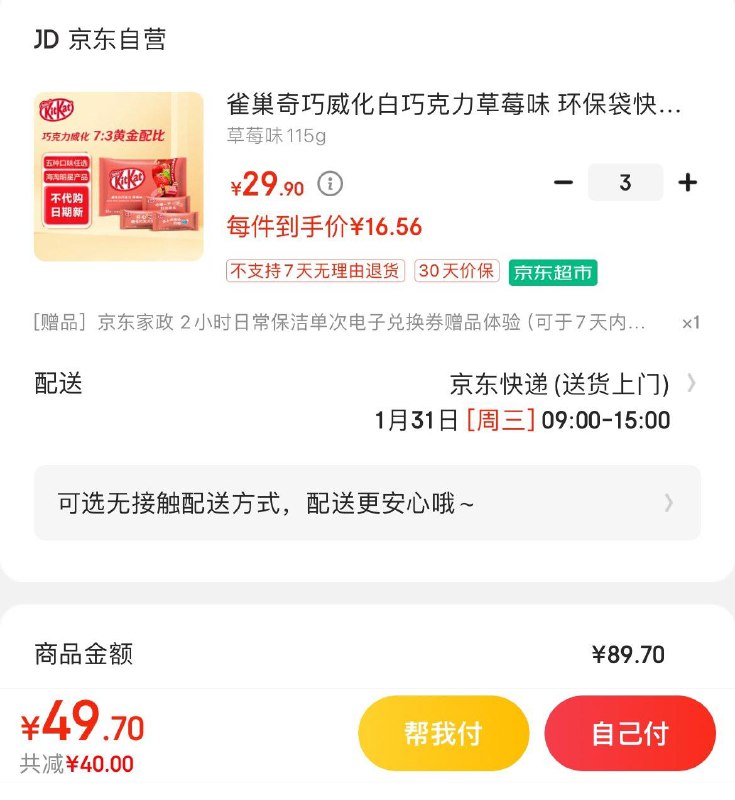This screenshot has height=800, width=735.
Task: Decrease quantity with the minus button
Action: pyautogui.click(x=564, y=182)
